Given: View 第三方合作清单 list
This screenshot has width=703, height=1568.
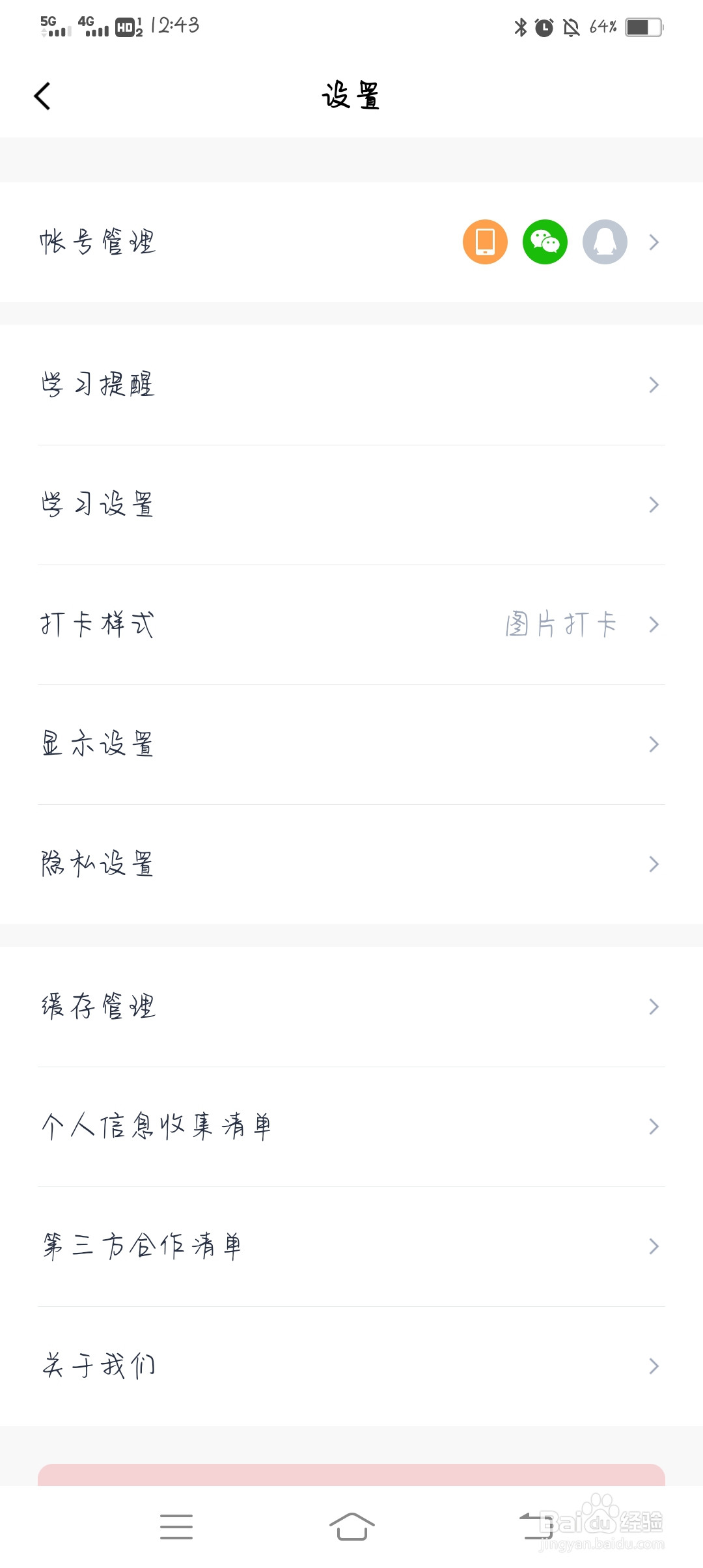Looking at the screenshot, I should pyautogui.click(x=351, y=1246).
